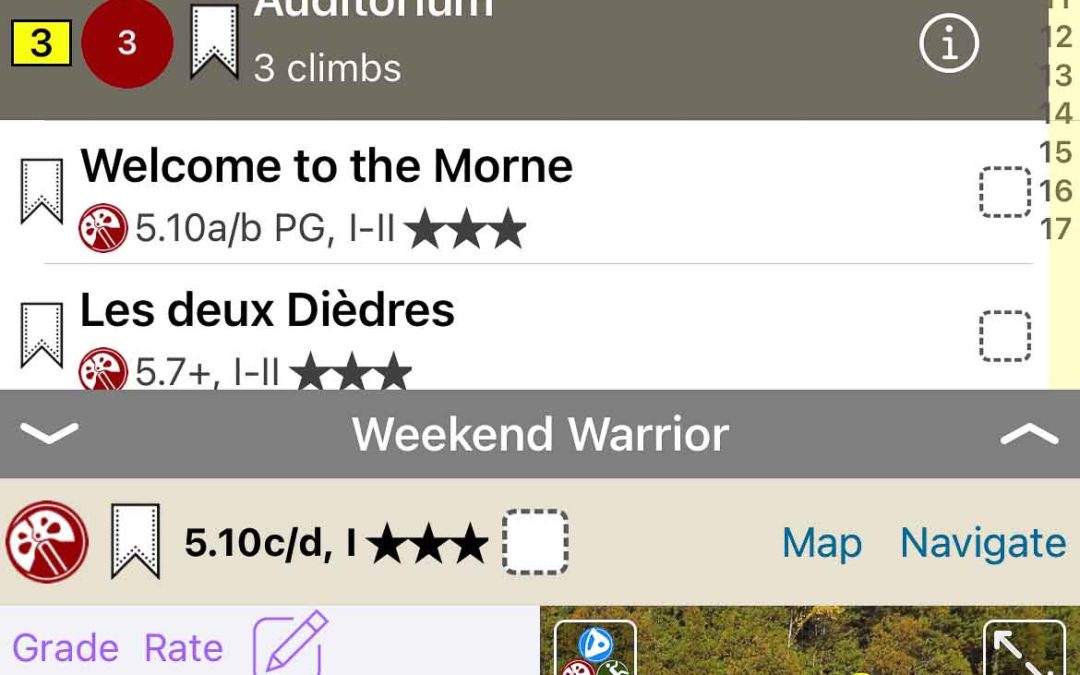Open Map for Weekend Warrior

[821, 543]
